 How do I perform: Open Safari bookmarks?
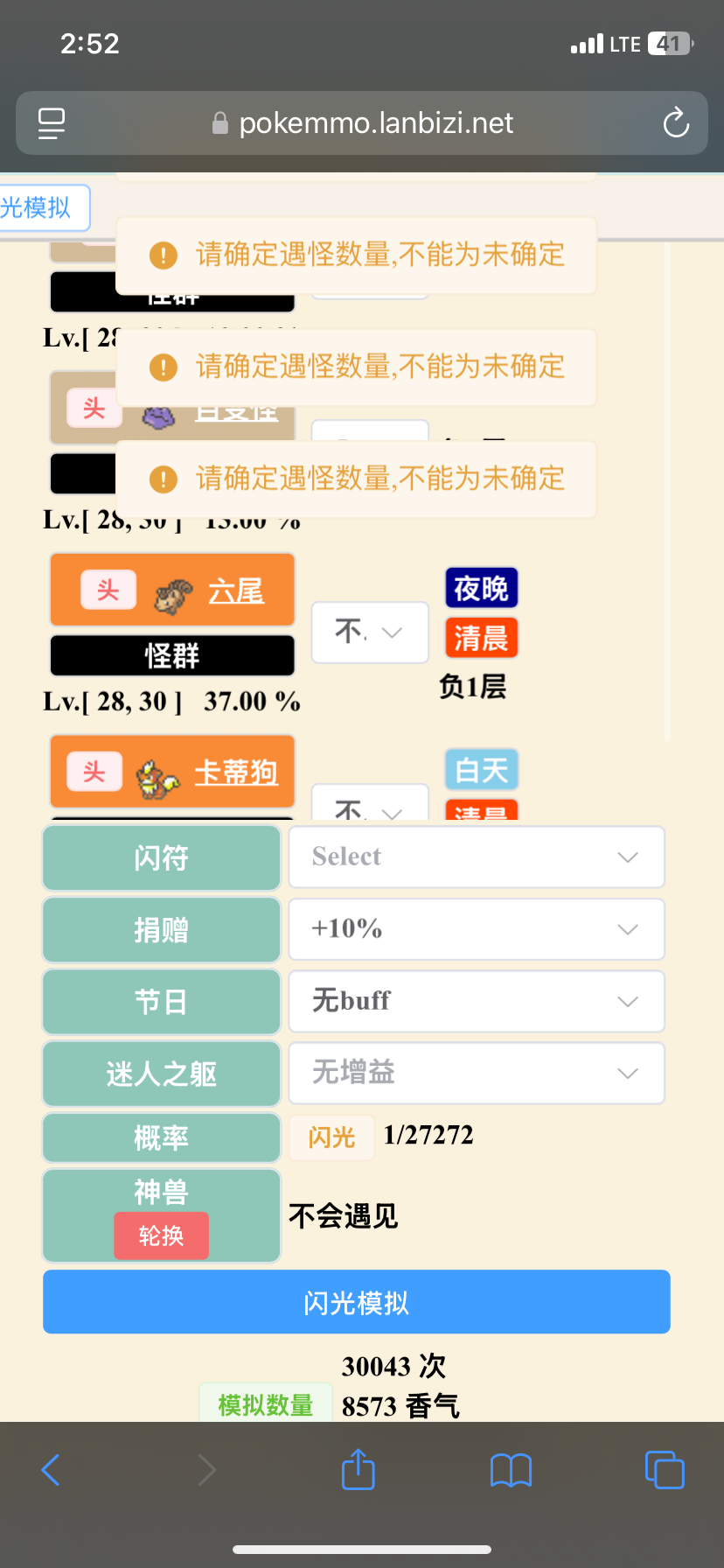coord(512,1470)
